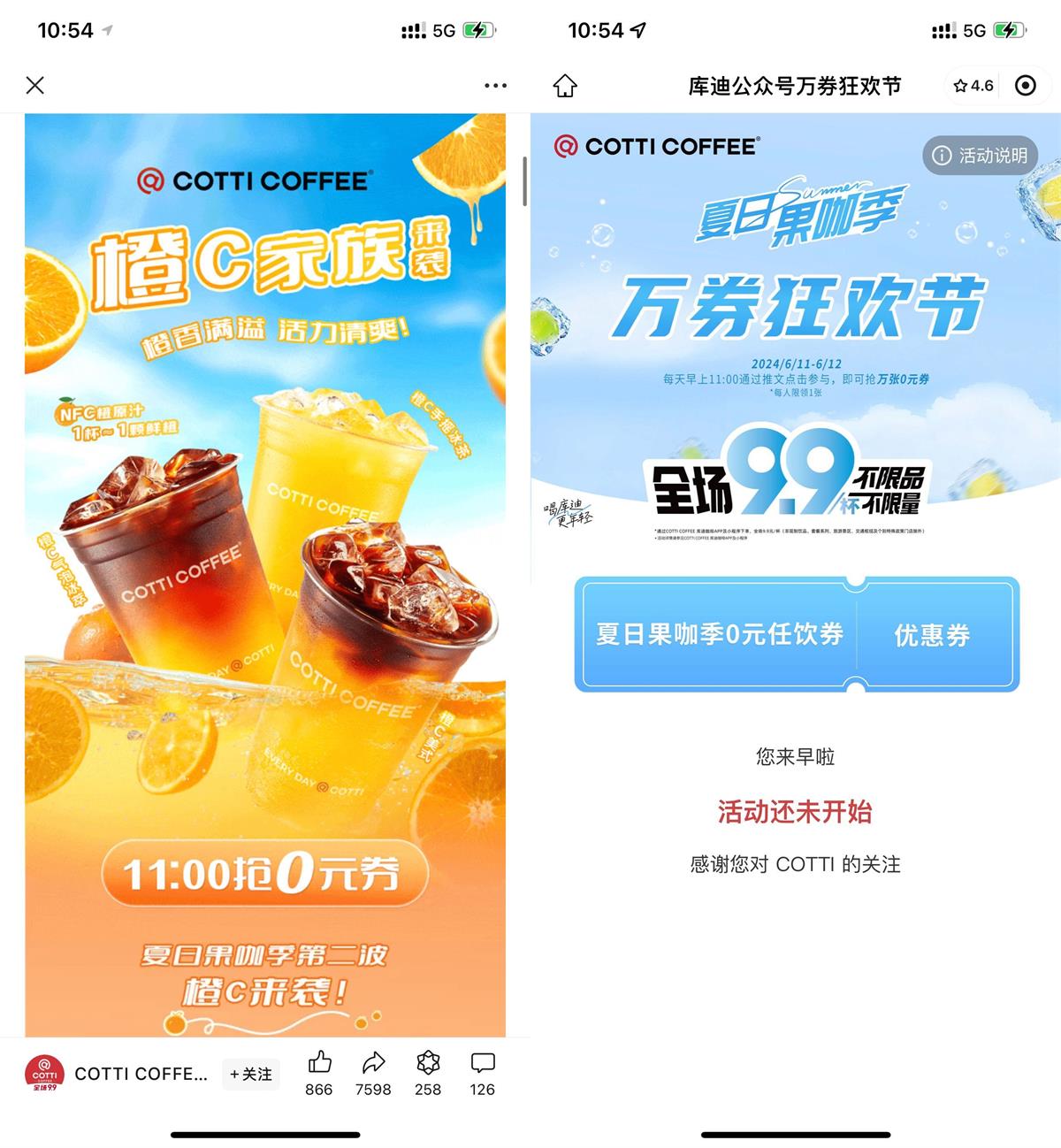The width and height of the screenshot is (1061, 1148).
Task: Share the article using the arrow icon
Action: pyautogui.click(x=373, y=1072)
